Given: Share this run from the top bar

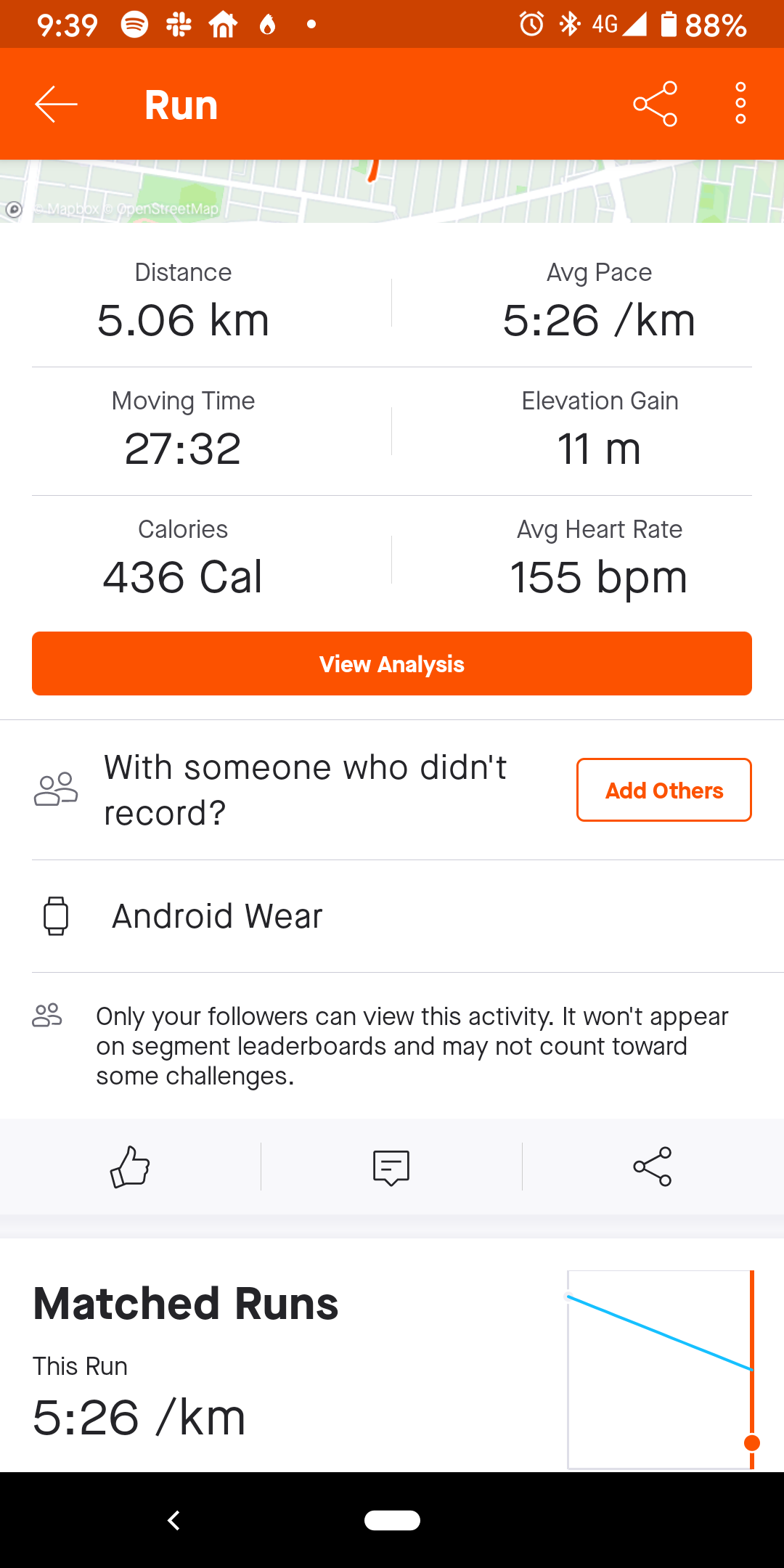Looking at the screenshot, I should (x=656, y=104).
